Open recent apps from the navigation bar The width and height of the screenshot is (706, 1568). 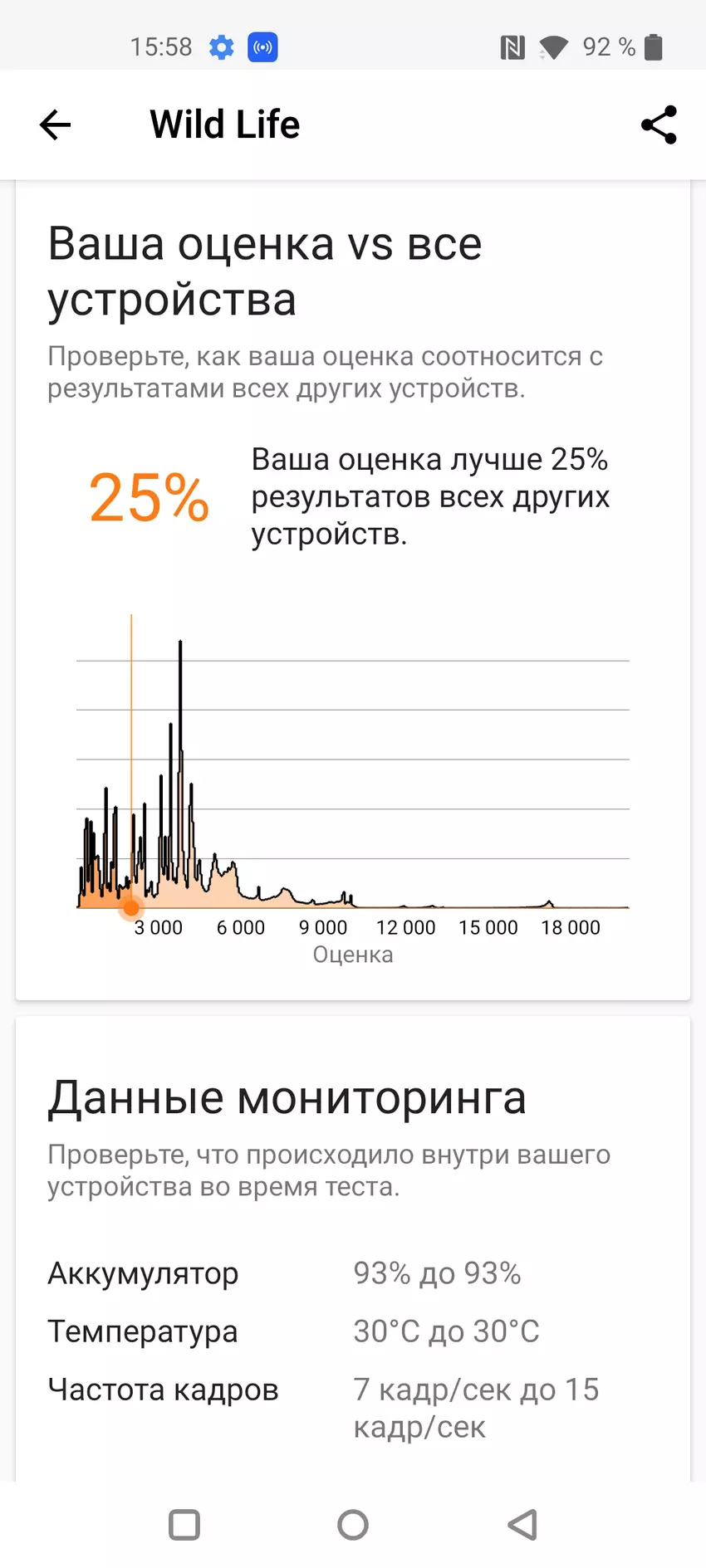[x=184, y=1524]
